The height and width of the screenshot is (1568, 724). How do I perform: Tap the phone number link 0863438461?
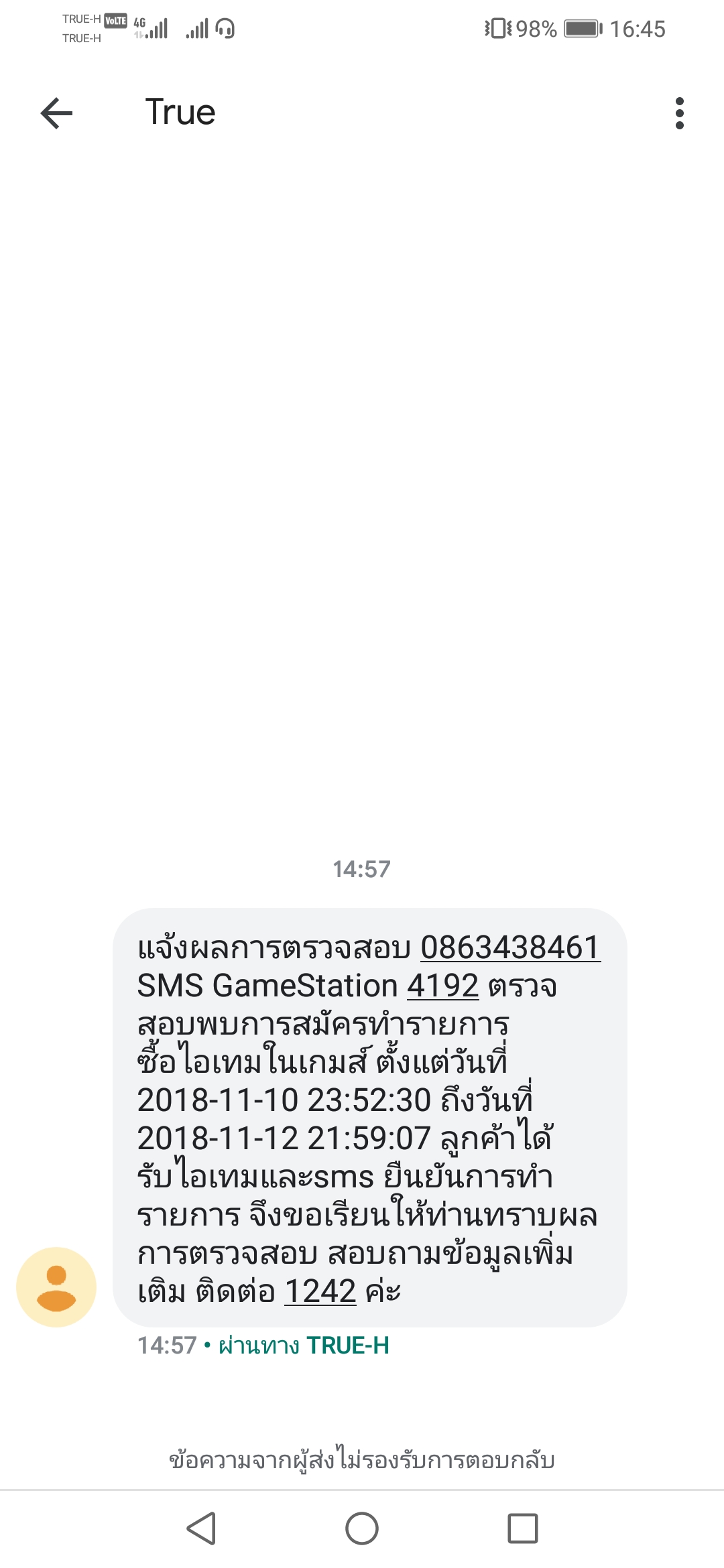tap(510, 948)
